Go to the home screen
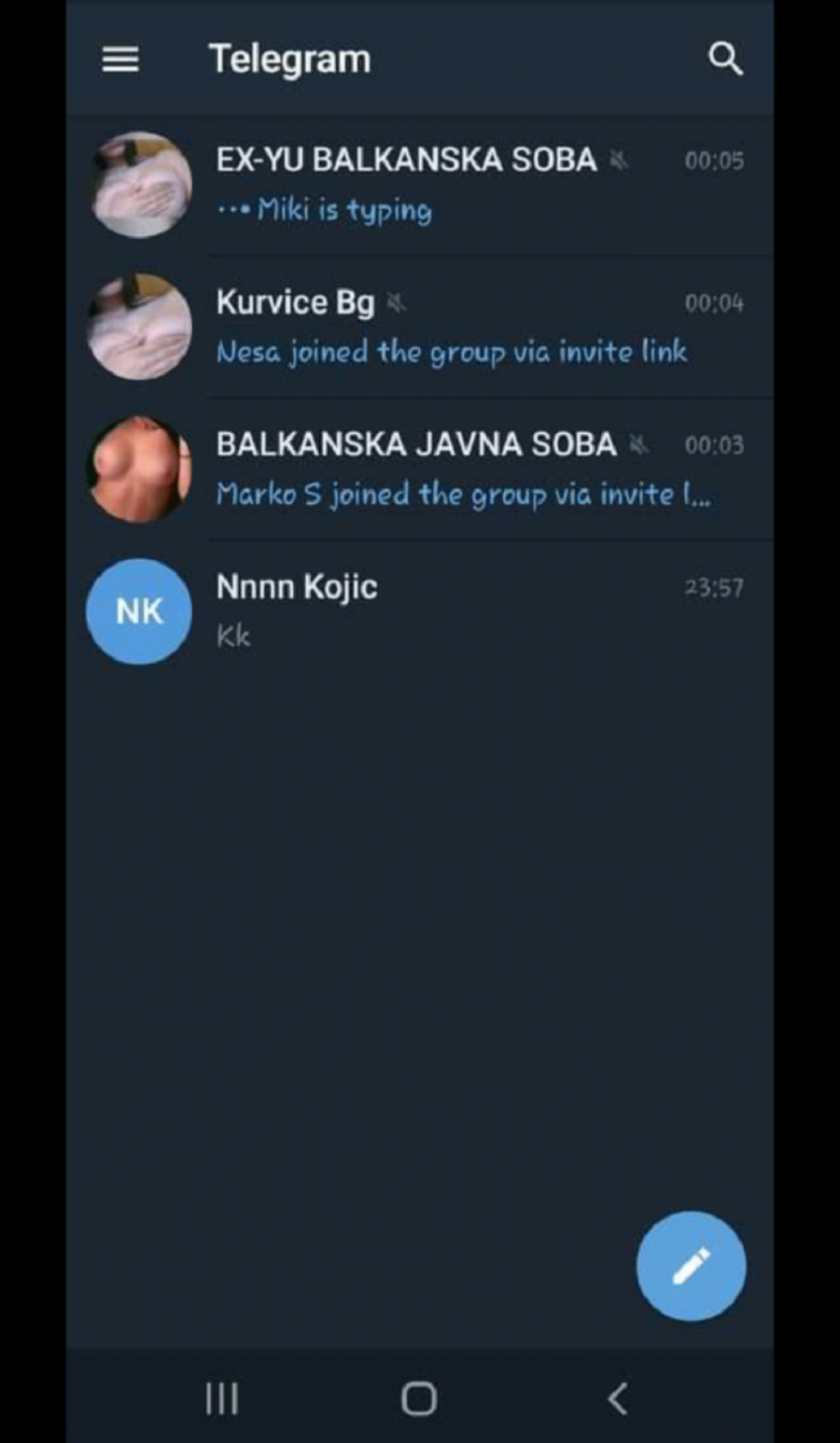 pos(419,1398)
